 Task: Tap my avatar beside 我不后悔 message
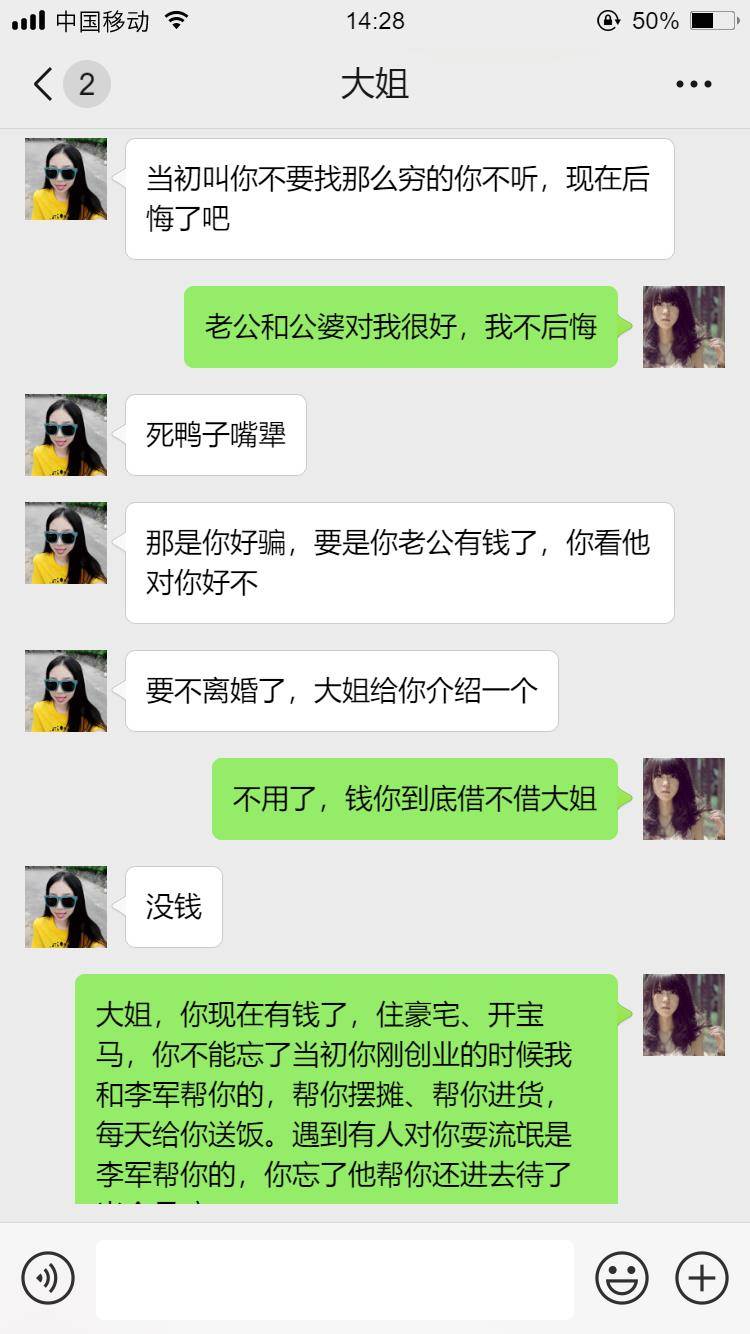coord(684,327)
